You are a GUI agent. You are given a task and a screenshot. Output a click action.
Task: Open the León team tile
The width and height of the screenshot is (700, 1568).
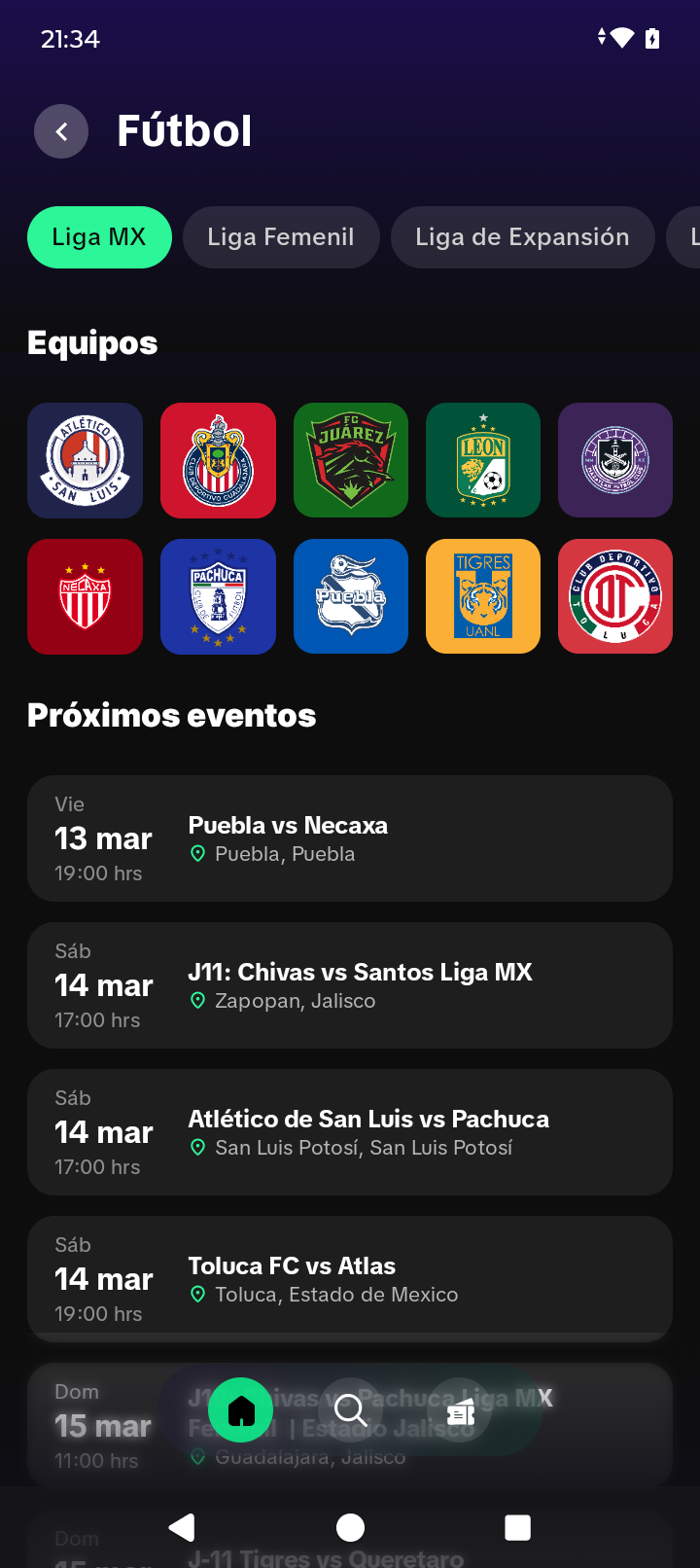point(483,460)
